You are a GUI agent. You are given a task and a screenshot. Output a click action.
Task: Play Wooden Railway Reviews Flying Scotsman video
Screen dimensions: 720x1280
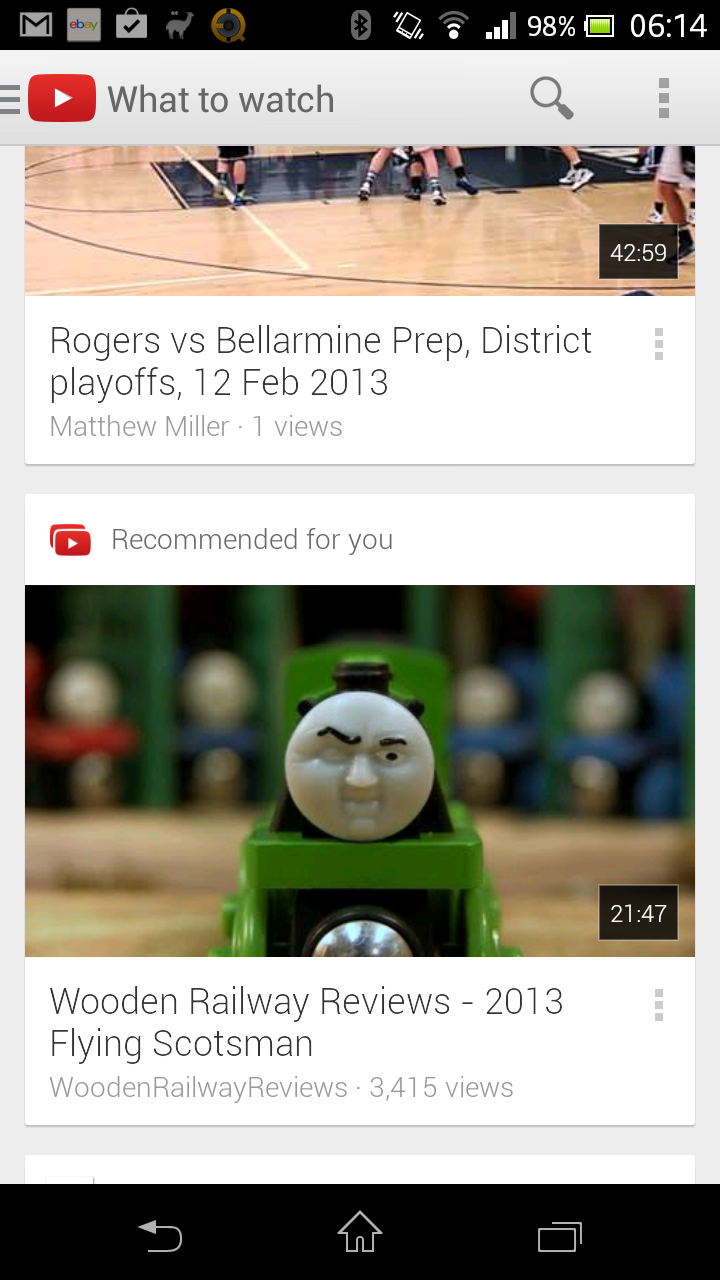(x=360, y=771)
